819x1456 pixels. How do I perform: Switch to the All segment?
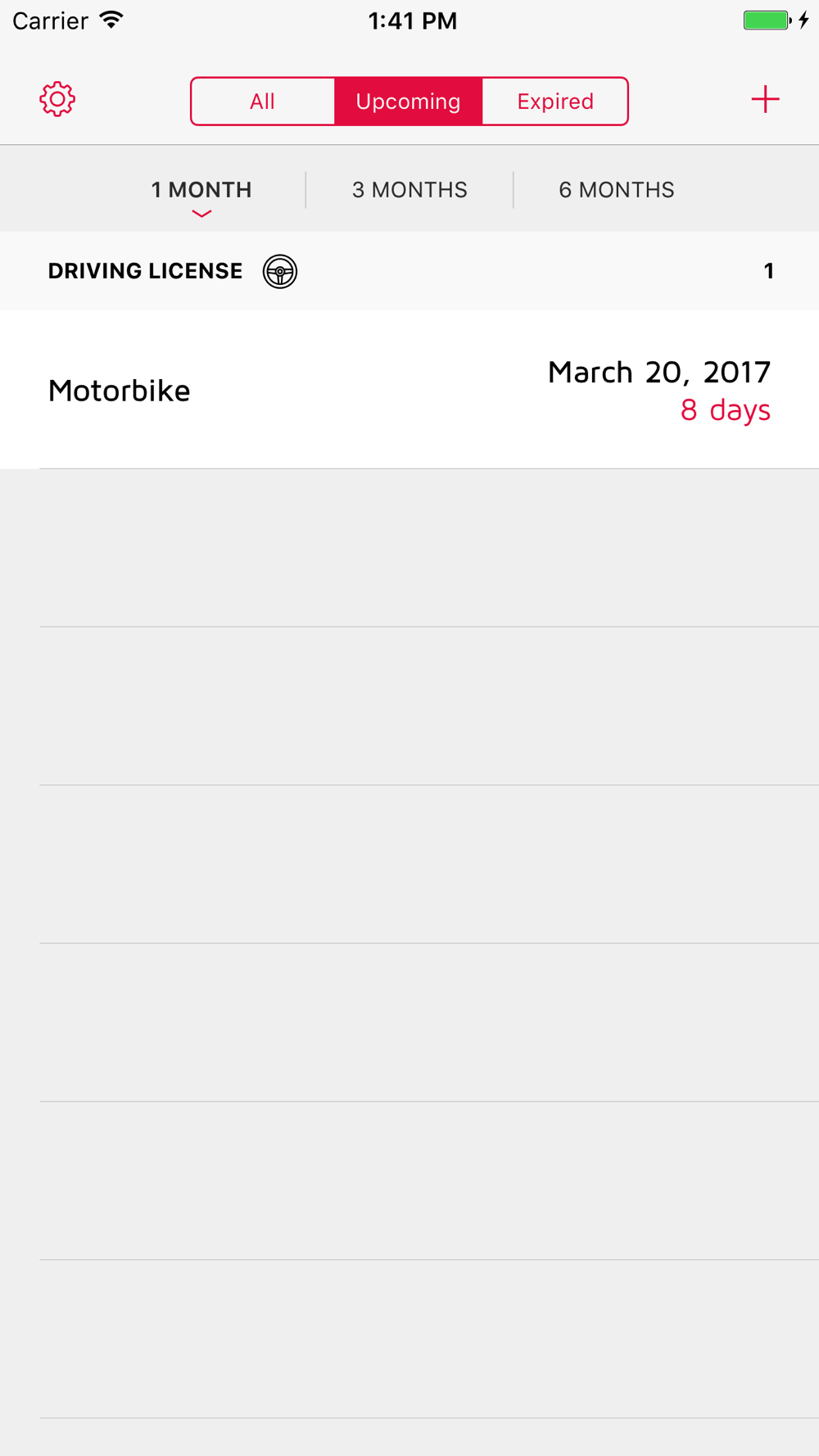263,102
